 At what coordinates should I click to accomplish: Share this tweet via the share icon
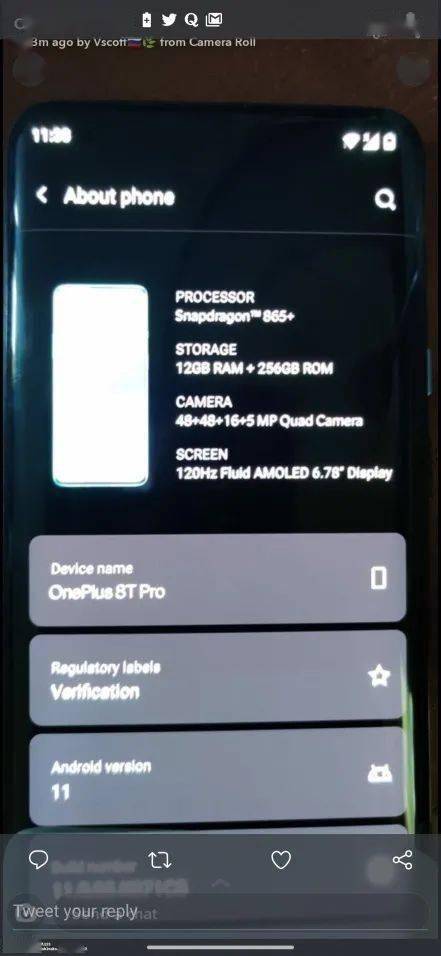pyautogui.click(x=403, y=860)
